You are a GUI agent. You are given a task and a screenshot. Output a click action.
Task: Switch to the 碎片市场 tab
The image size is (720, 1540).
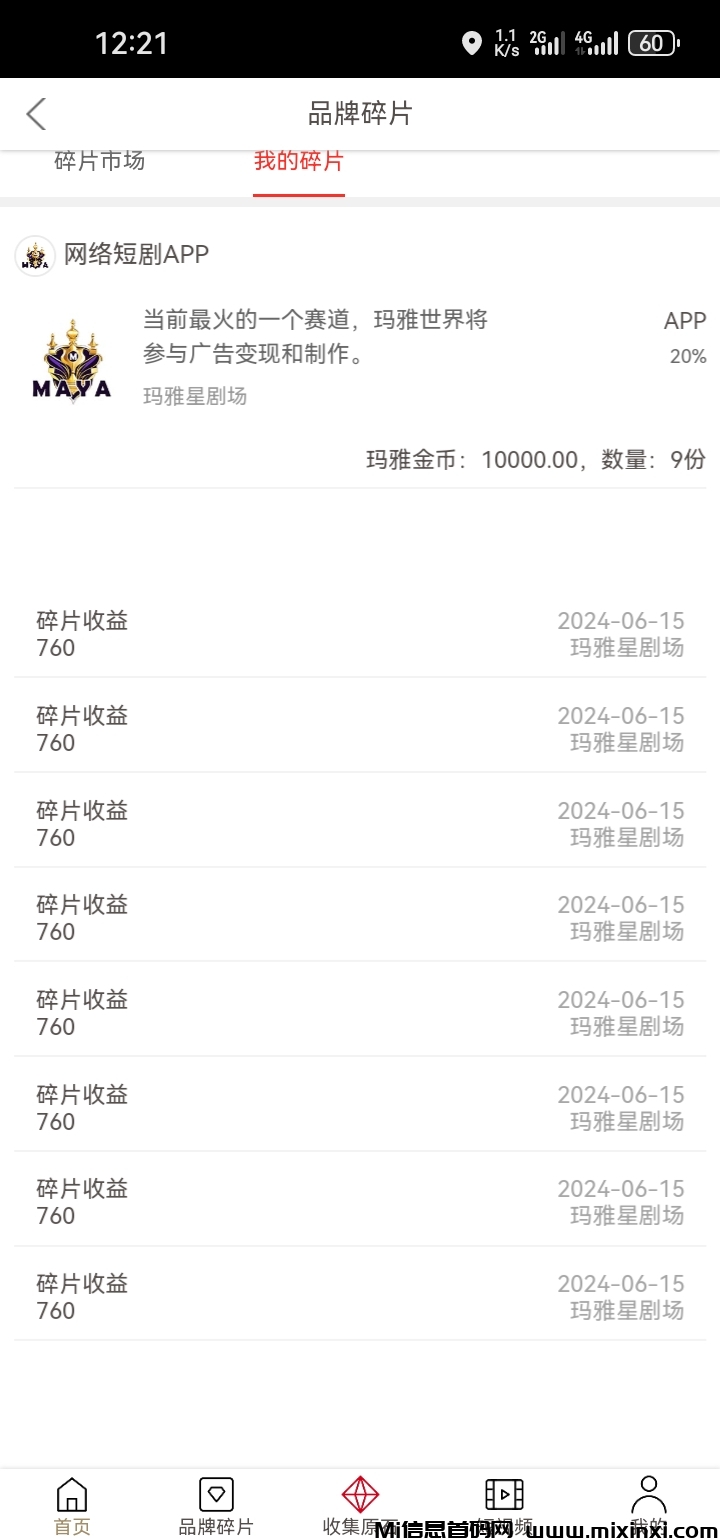coord(97,161)
